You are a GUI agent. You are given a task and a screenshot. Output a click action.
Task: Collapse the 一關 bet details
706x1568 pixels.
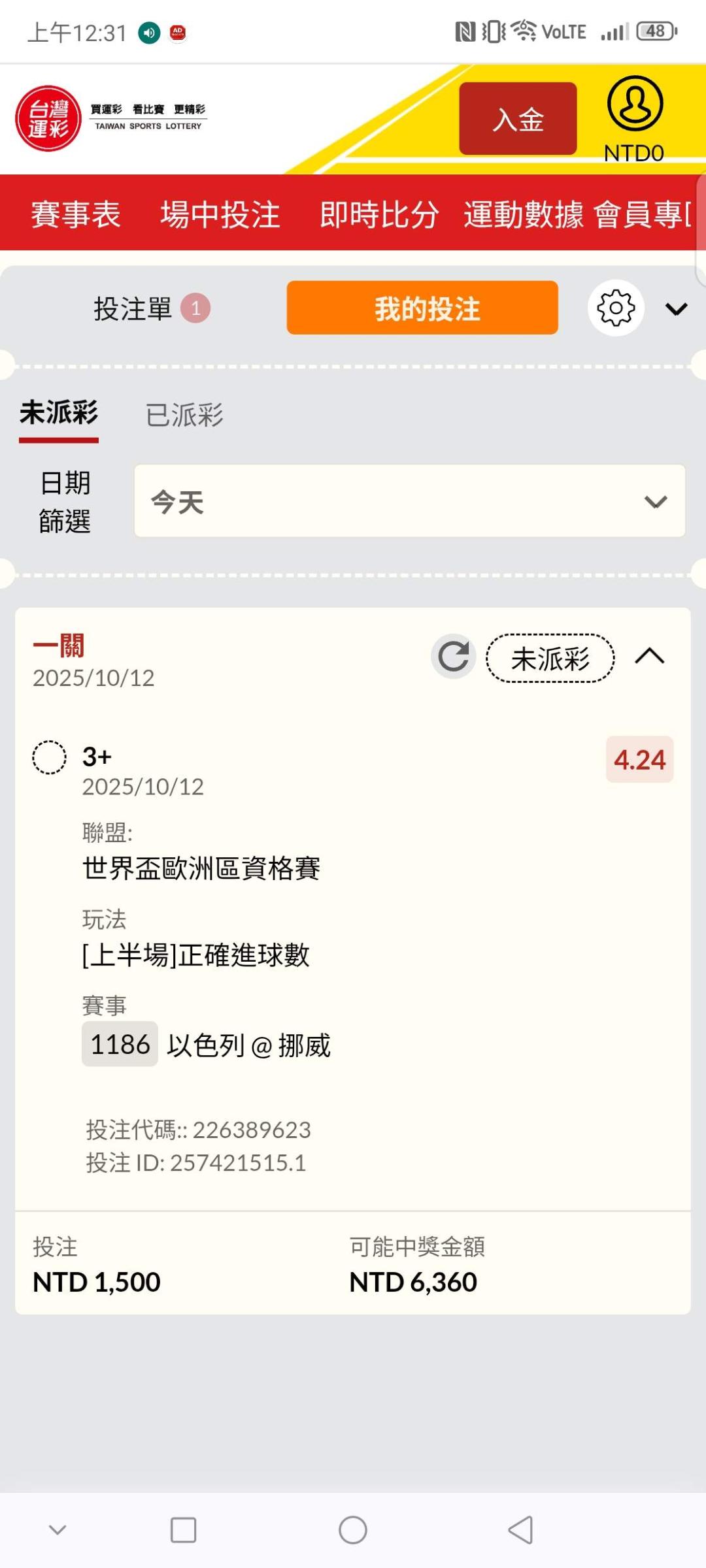click(649, 657)
